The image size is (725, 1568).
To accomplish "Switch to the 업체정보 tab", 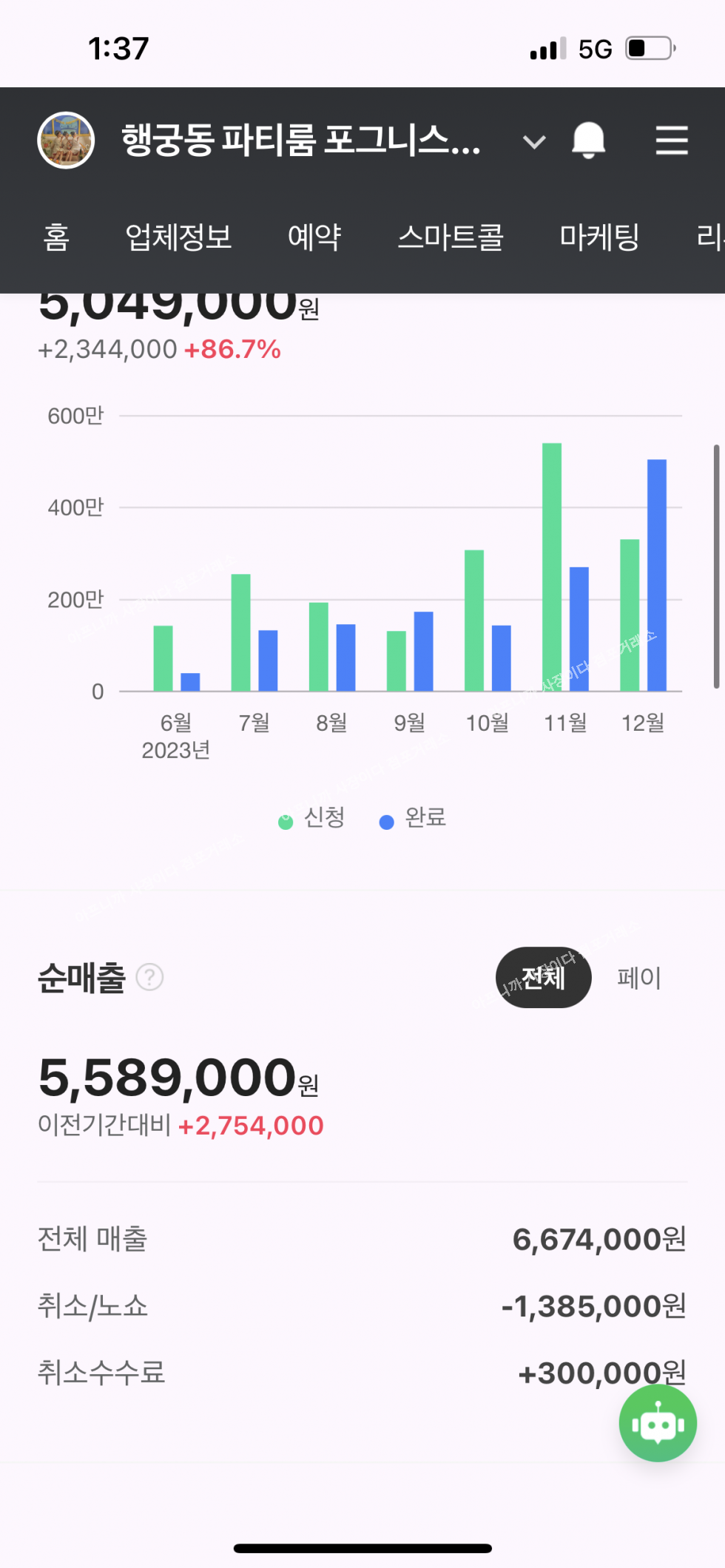I will [178, 237].
